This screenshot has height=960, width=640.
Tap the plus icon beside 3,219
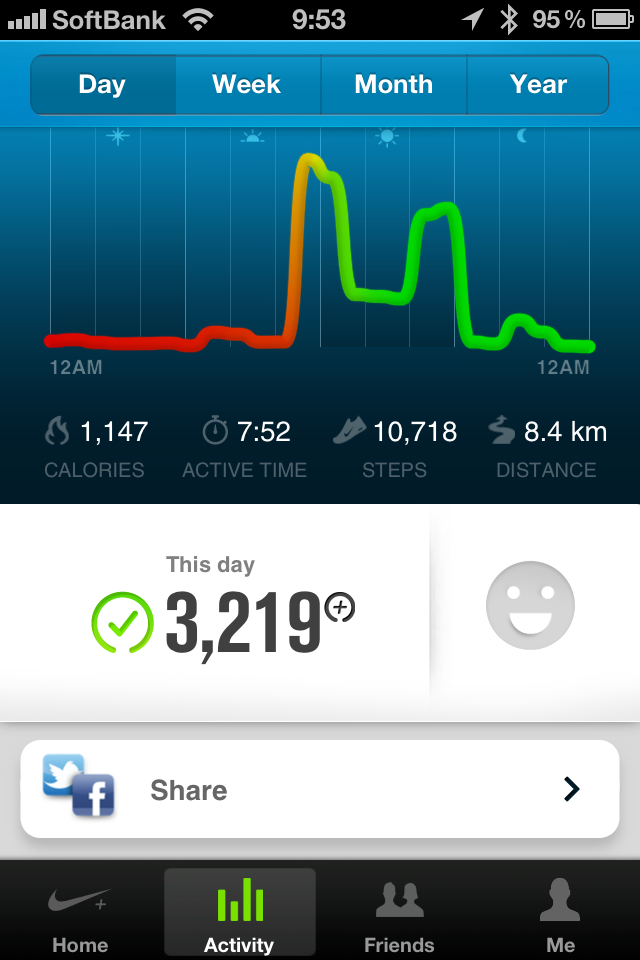click(x=341, y=606)
